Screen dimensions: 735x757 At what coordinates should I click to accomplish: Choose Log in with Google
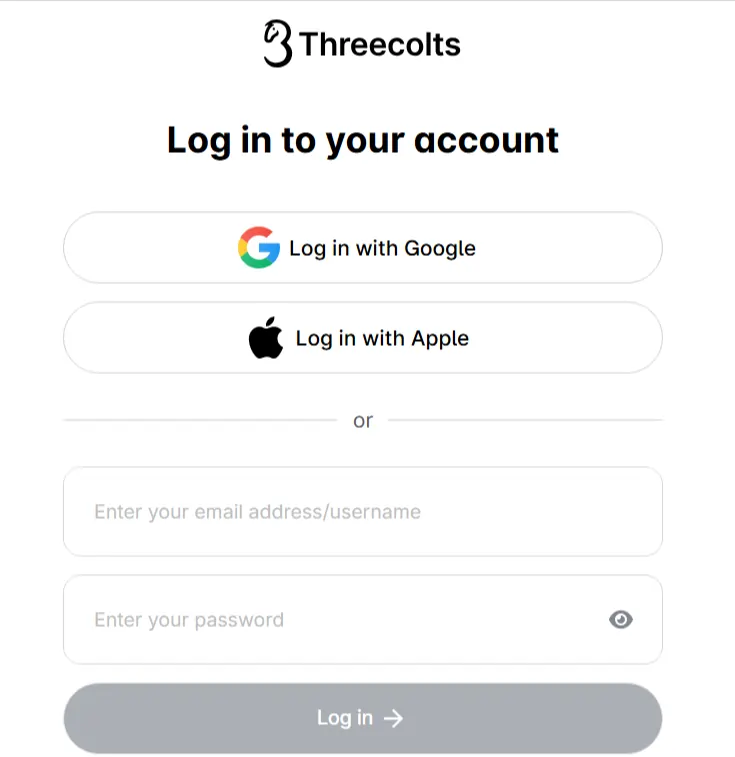[363, 247]
